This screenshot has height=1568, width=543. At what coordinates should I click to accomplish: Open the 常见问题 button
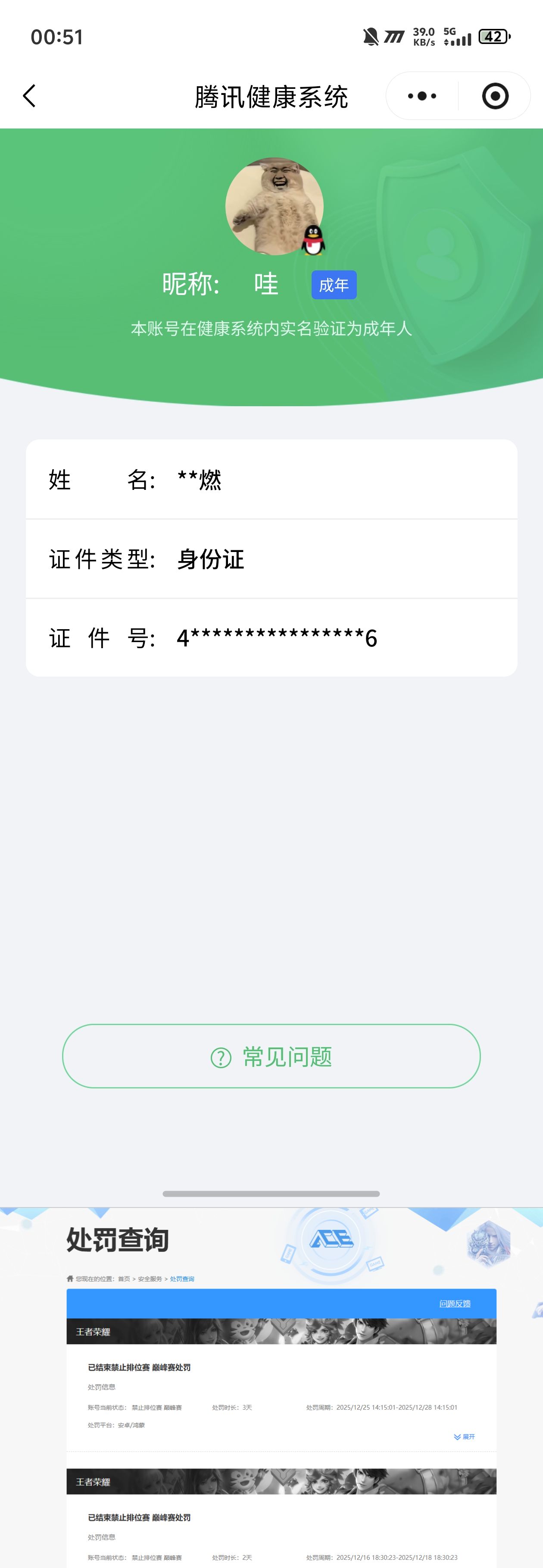[271, 1056]
